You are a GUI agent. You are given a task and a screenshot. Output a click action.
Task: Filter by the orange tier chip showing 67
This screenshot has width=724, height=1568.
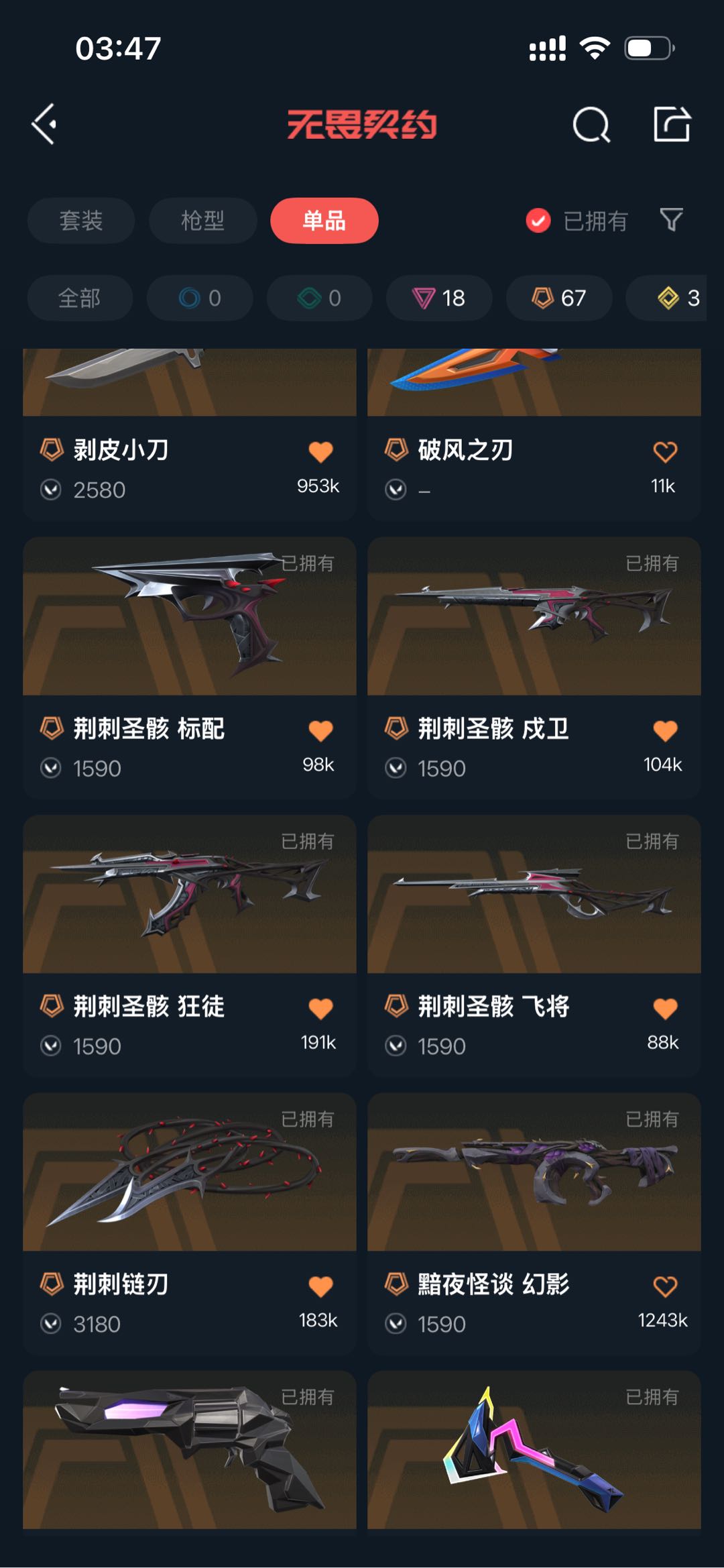pos(559,298)
